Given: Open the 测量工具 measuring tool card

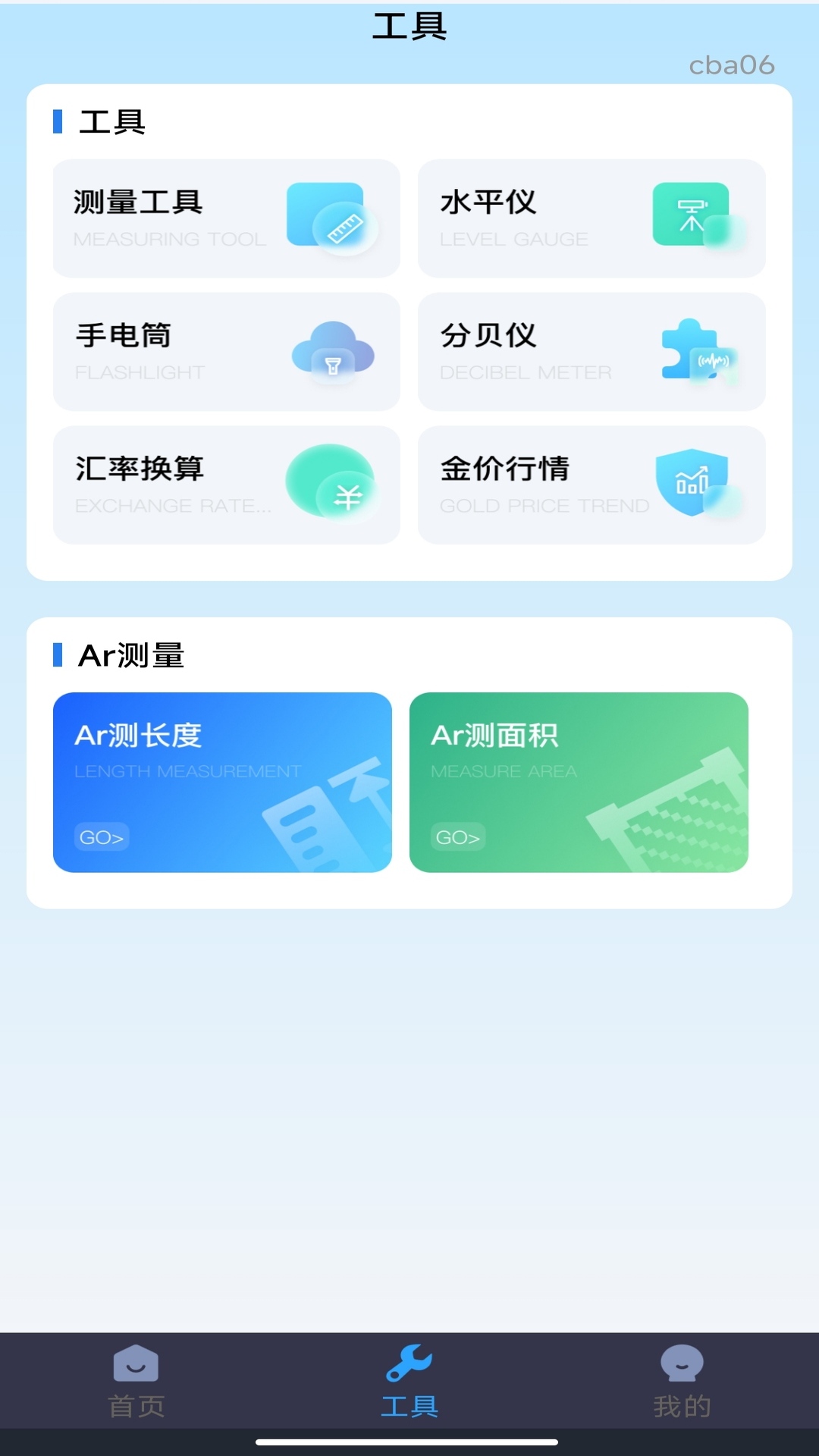Looking at the screenshot, I should 225,218.
